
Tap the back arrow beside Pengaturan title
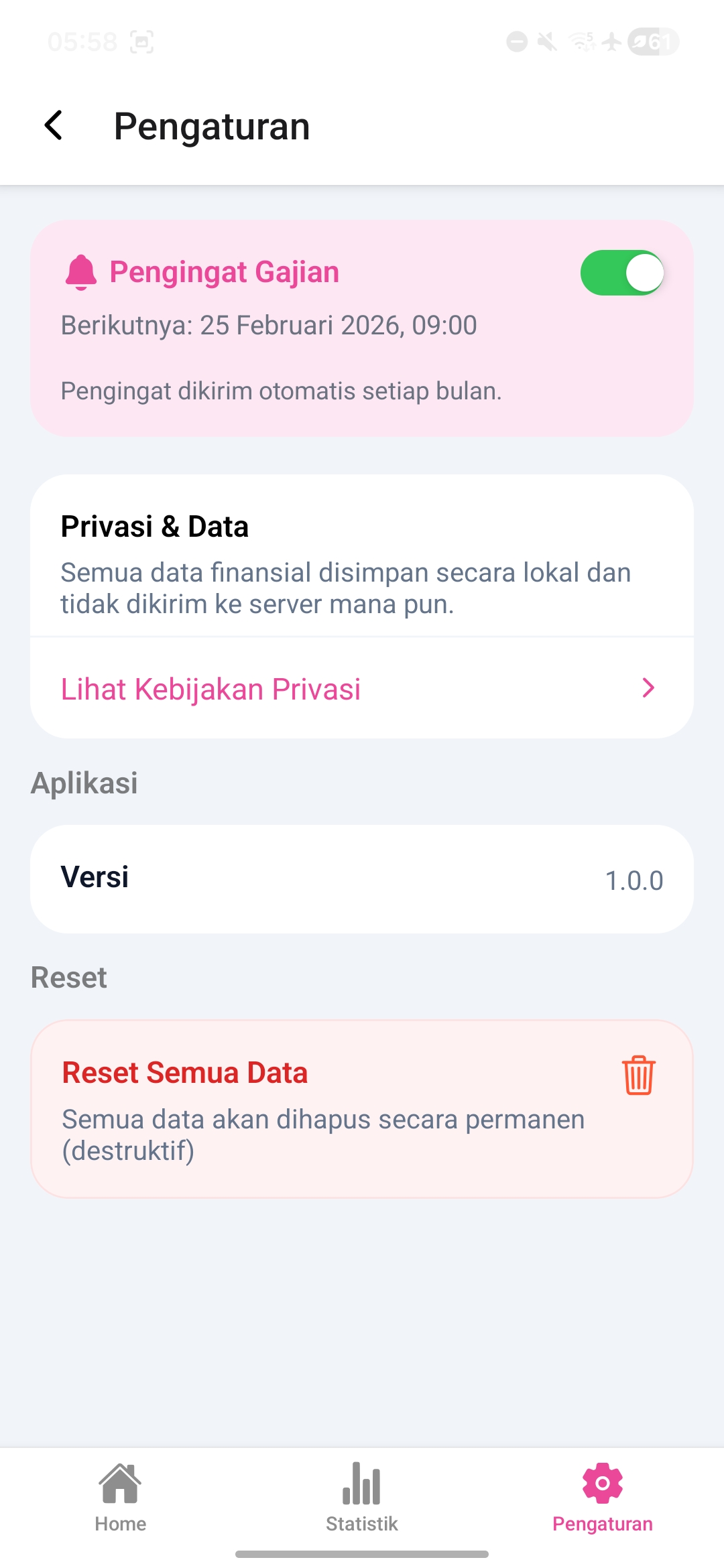[54, 126]
